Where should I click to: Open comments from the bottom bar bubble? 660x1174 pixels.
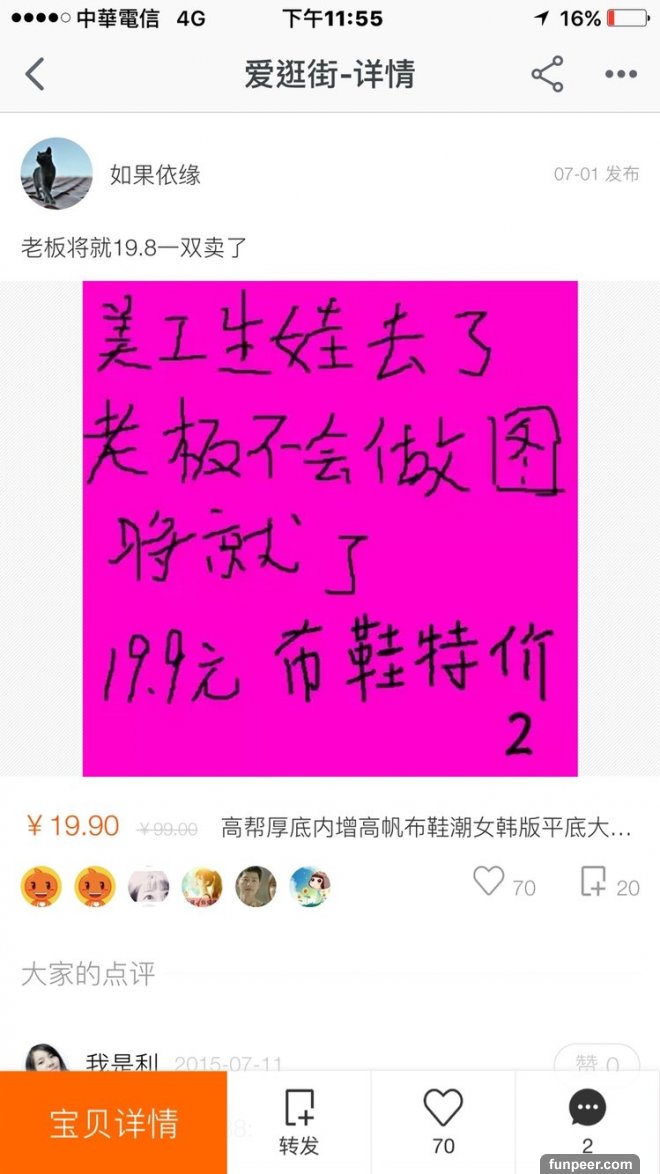point(587,1120)
